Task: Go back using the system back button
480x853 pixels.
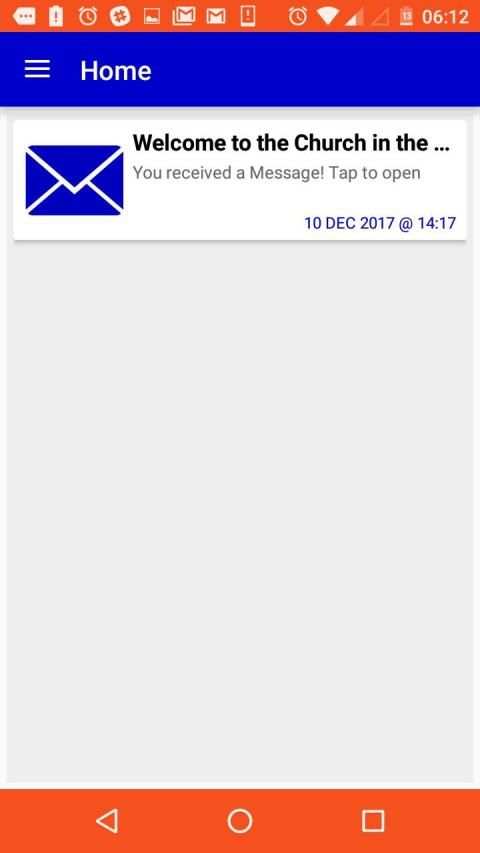Action: pyautogui.click(x=107, y=821)
